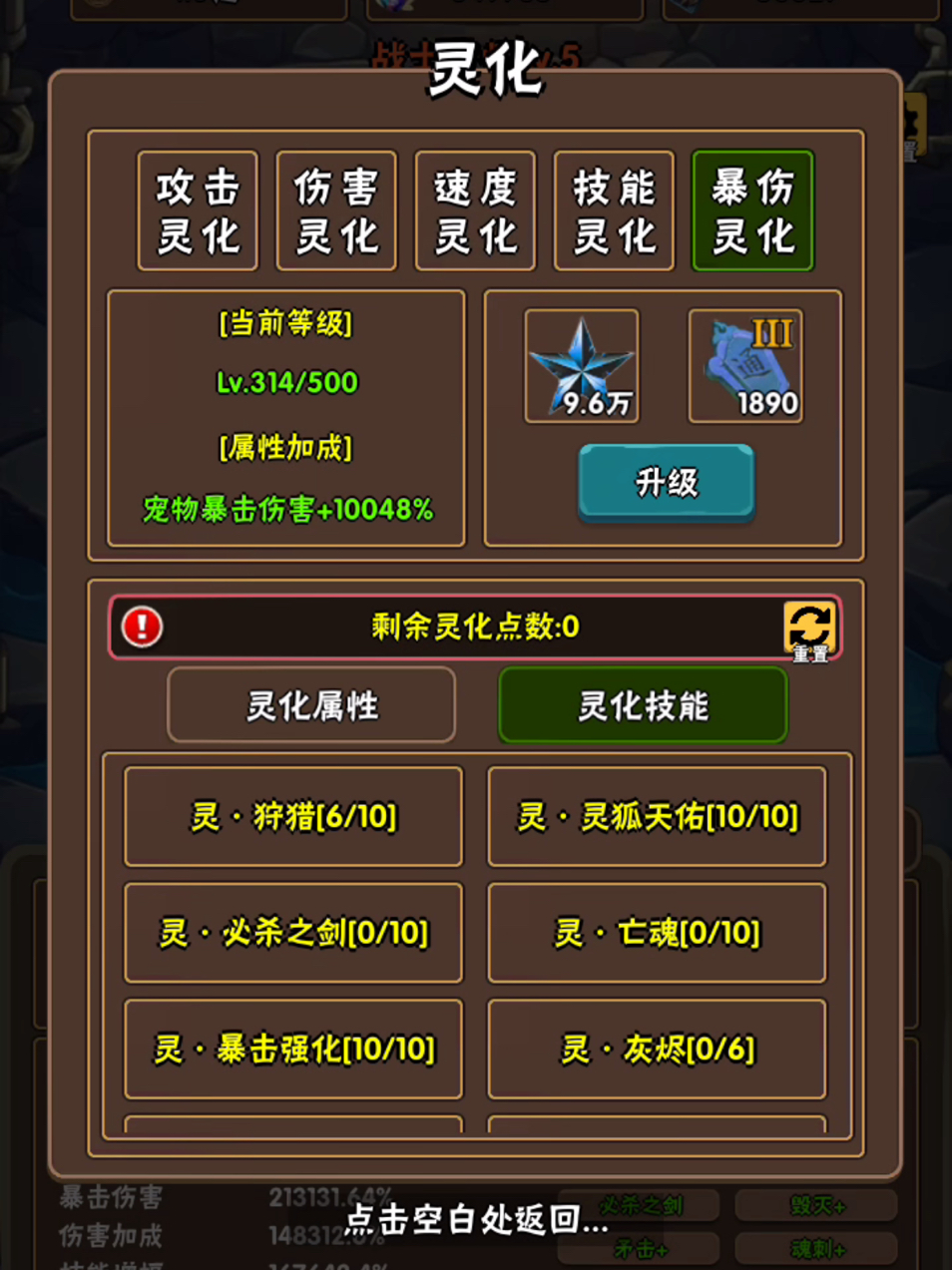The width and height of the screenshot is (952, 1270).
Task: Open the 速度灵化 tab
Action: pyautogui.click(x=474, y=210)
